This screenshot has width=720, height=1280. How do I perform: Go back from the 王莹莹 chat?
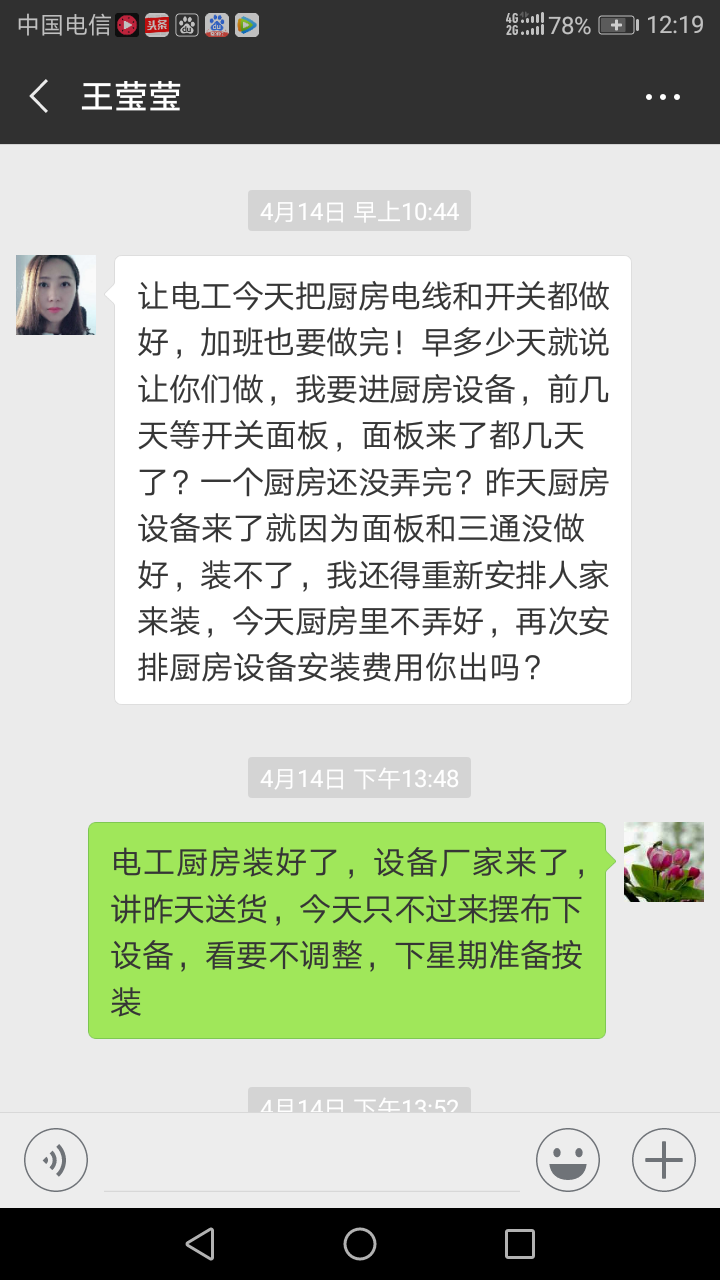(39, 97)
